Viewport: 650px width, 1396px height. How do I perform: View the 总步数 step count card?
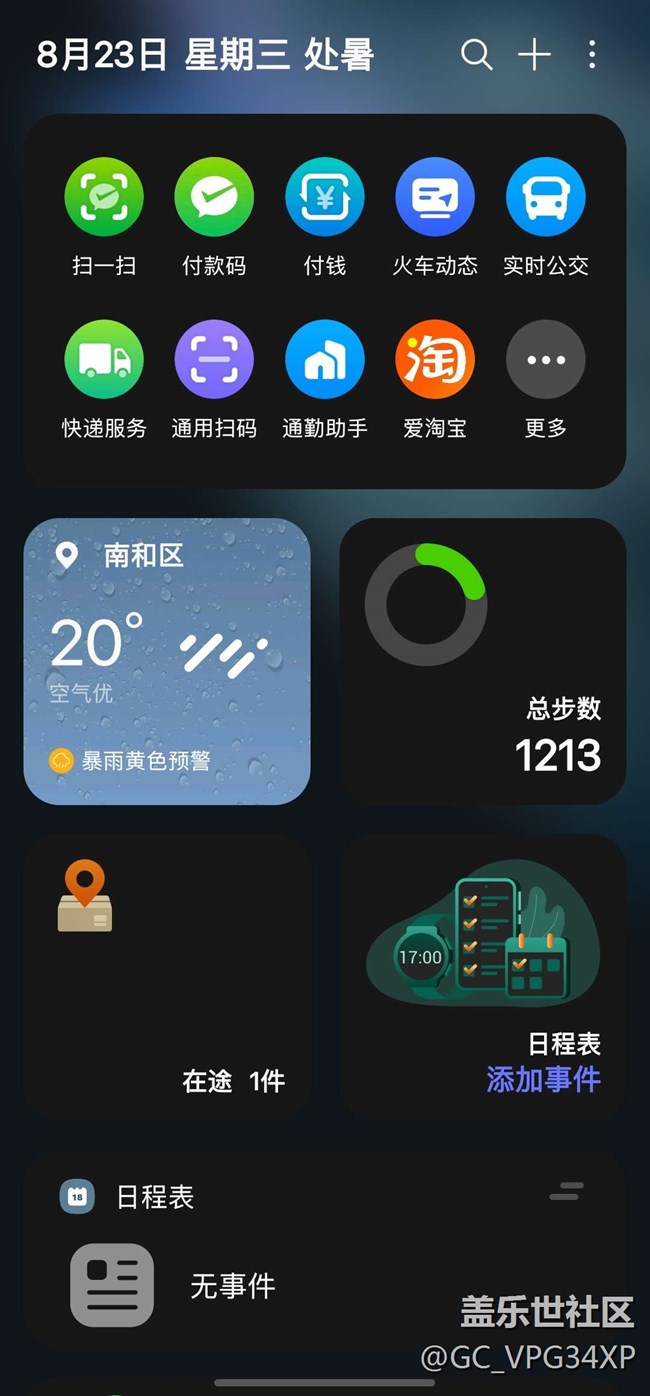coord(483,660)
